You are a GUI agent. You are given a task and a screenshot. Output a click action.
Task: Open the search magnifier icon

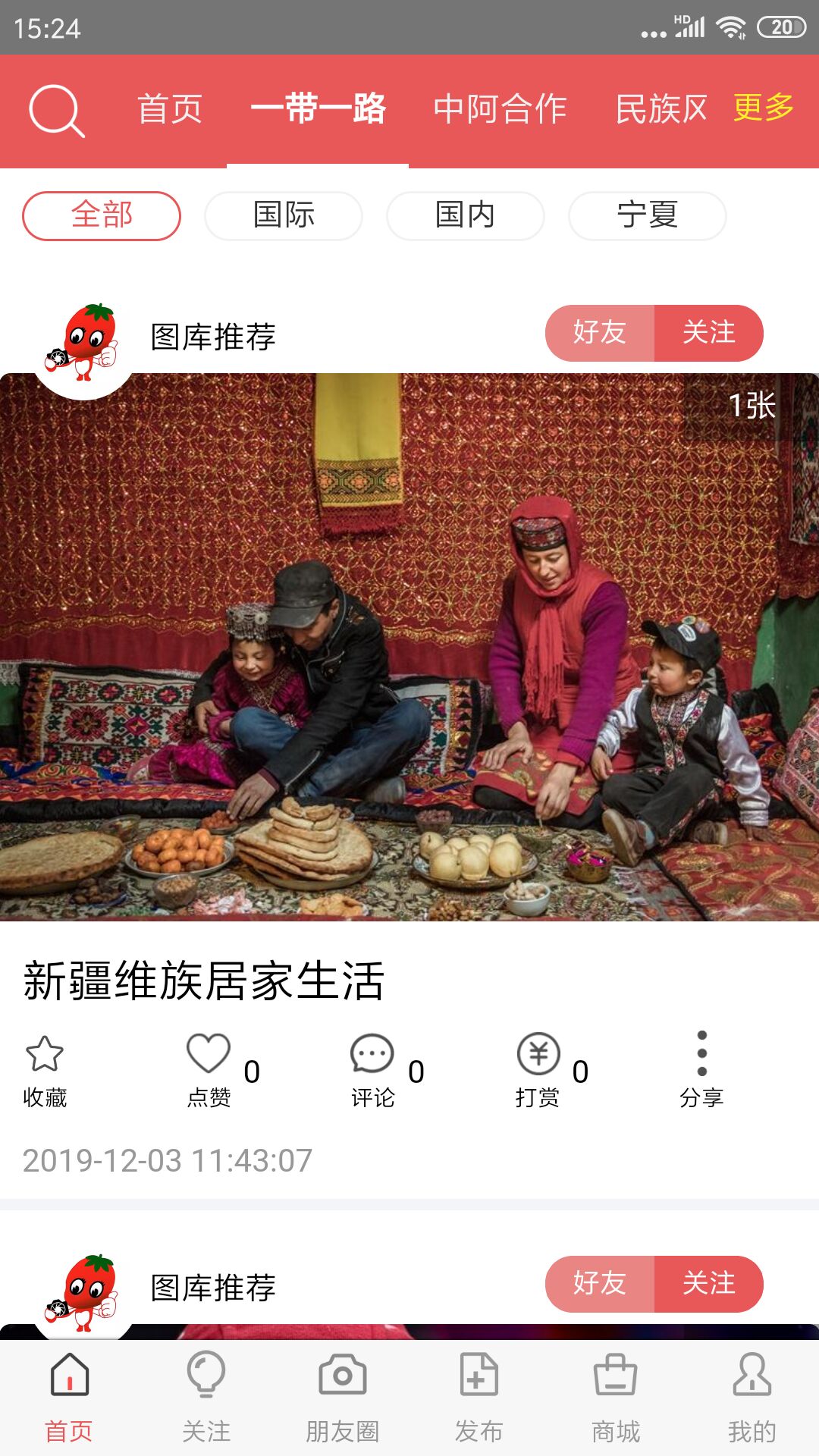pos(56,111)
